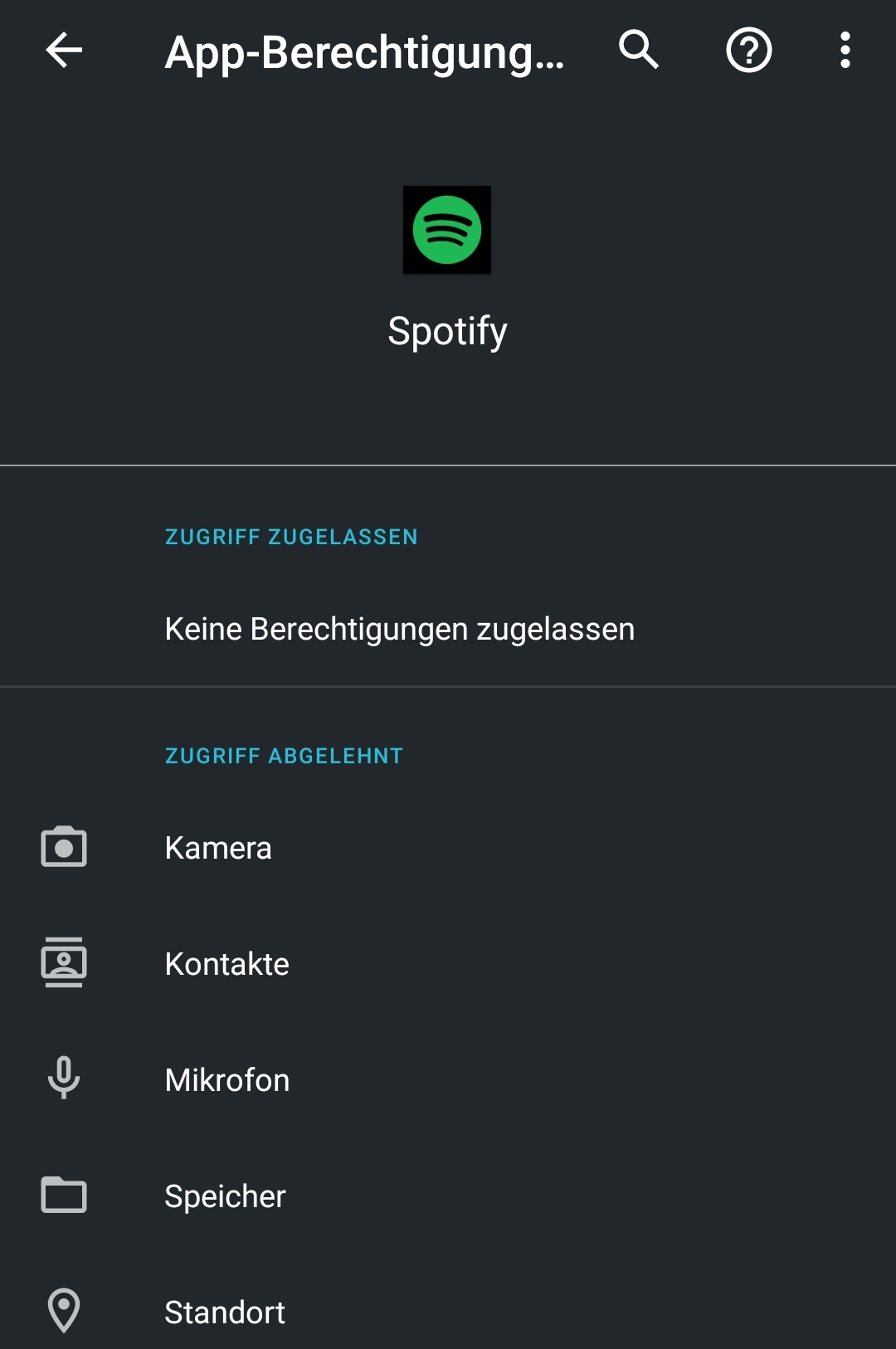Open the search icon in app bar

point(639,51)
